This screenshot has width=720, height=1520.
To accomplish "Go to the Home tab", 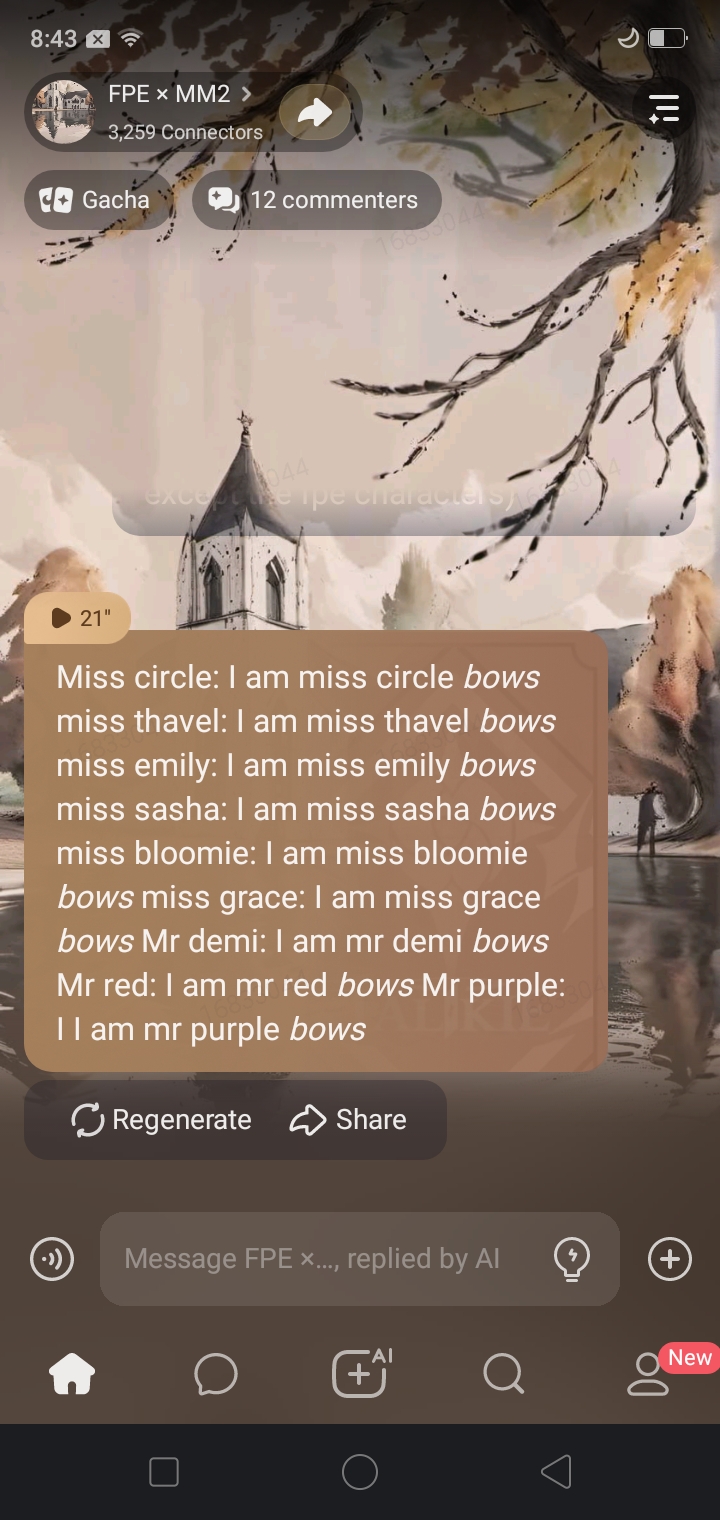I will [72, 1374].
